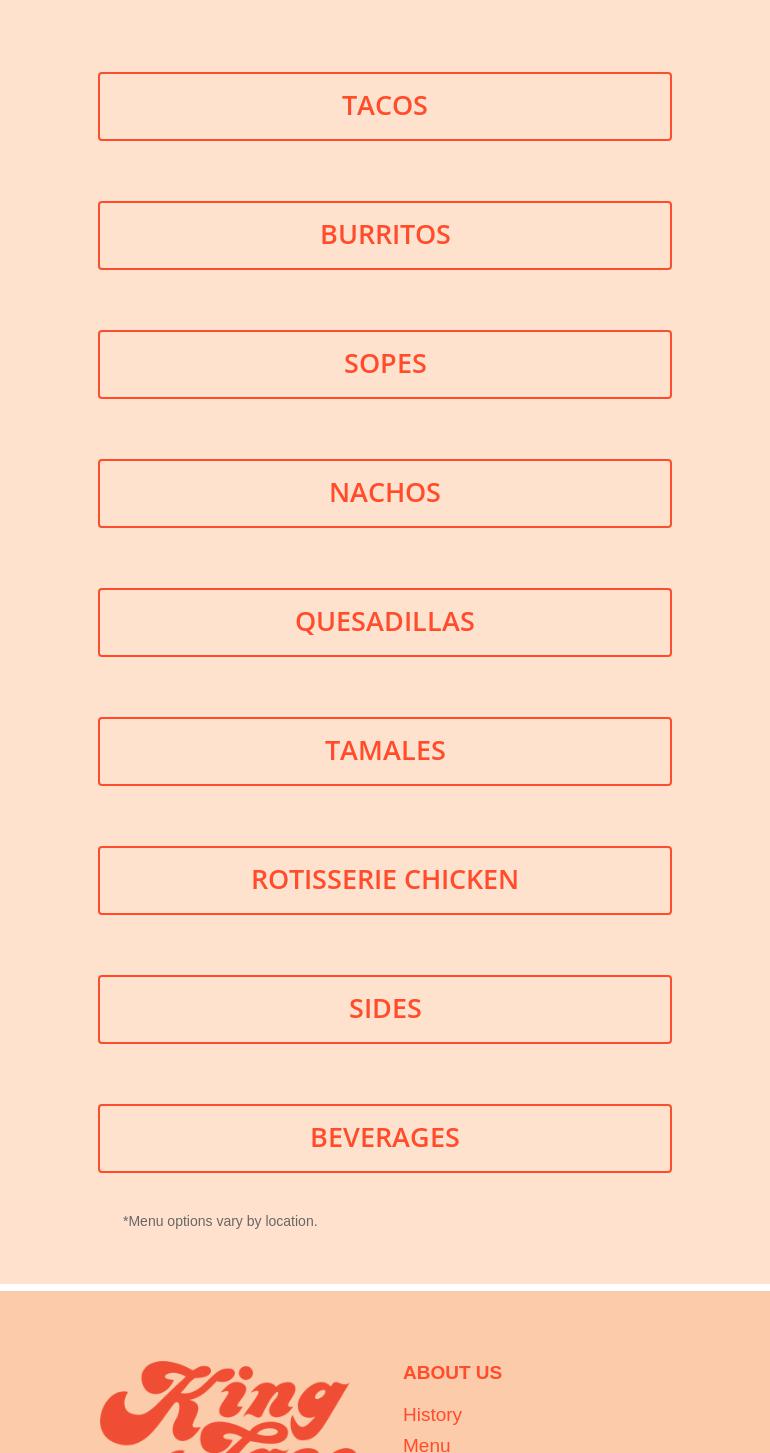Show the Nachos menu items
Viewport: 770px width, 1453px height.
pyautogui.click(x=384, y=493)
